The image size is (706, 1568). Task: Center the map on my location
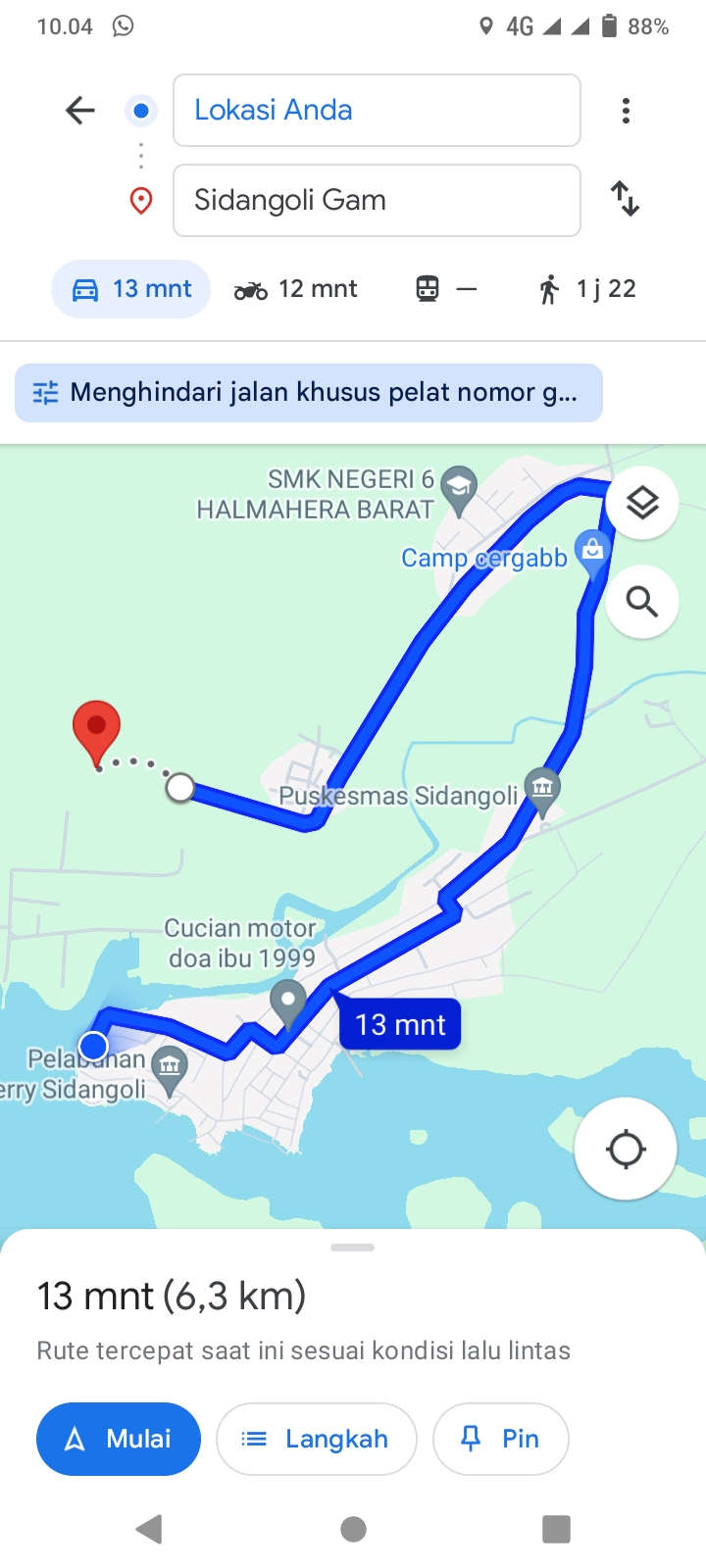tap(626, 1149)
